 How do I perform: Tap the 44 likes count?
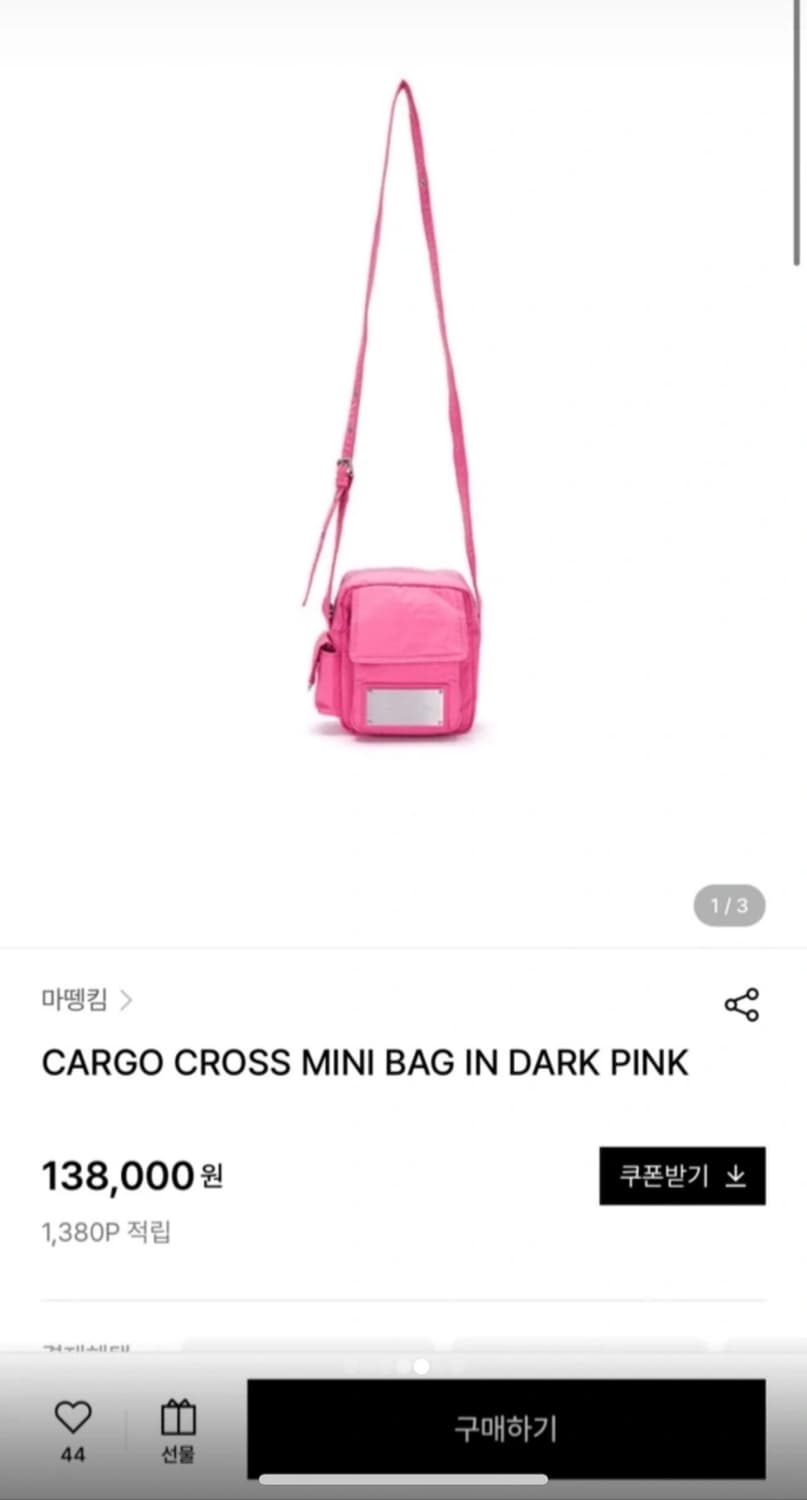coord(72,1455)
